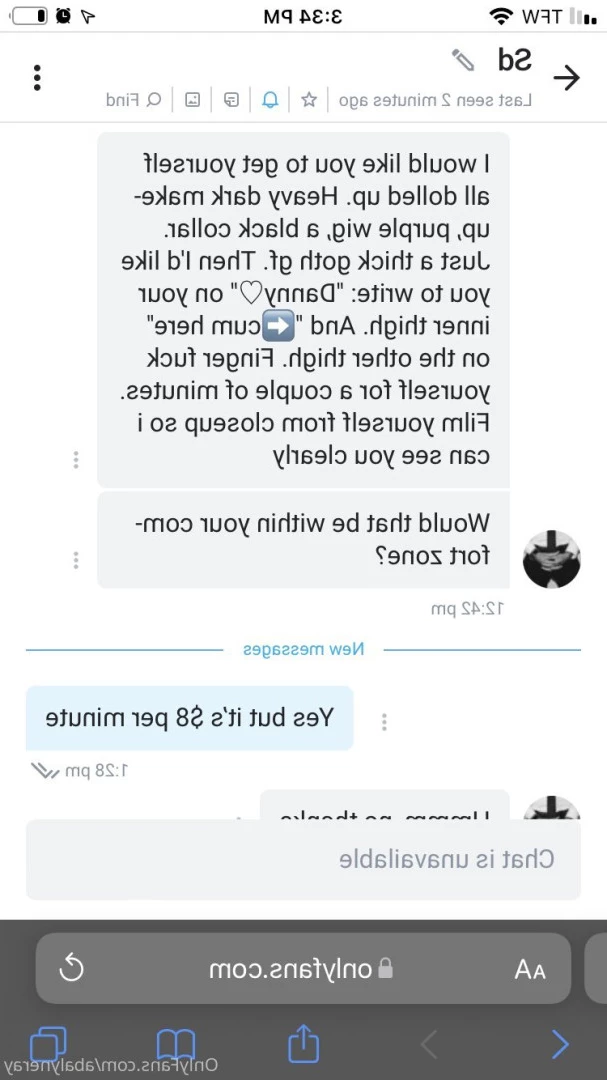The width and height of the screenshot is (607, 1080).
Task: Reload the page in Safari
Action: click(72, 968)
